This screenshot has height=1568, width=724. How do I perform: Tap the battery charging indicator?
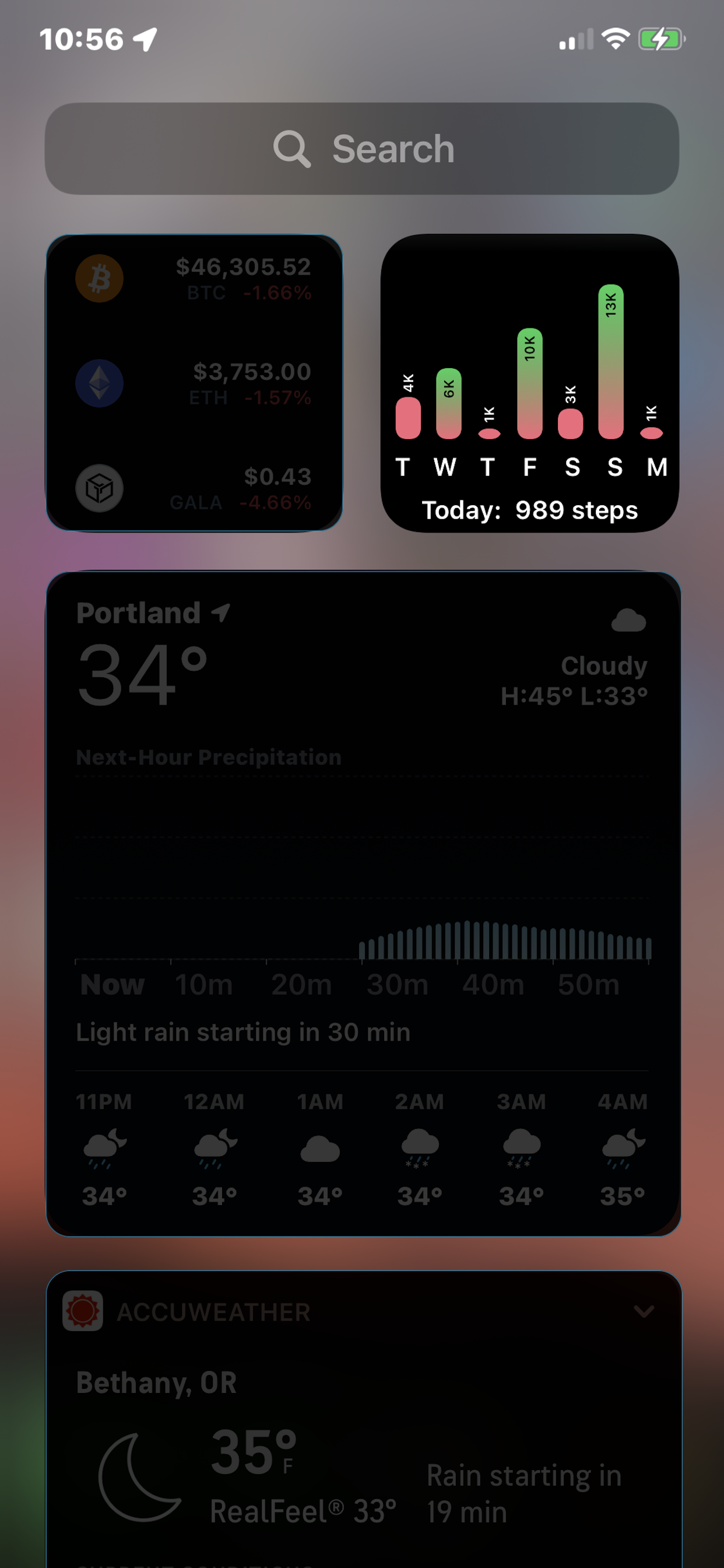[660, 39]
